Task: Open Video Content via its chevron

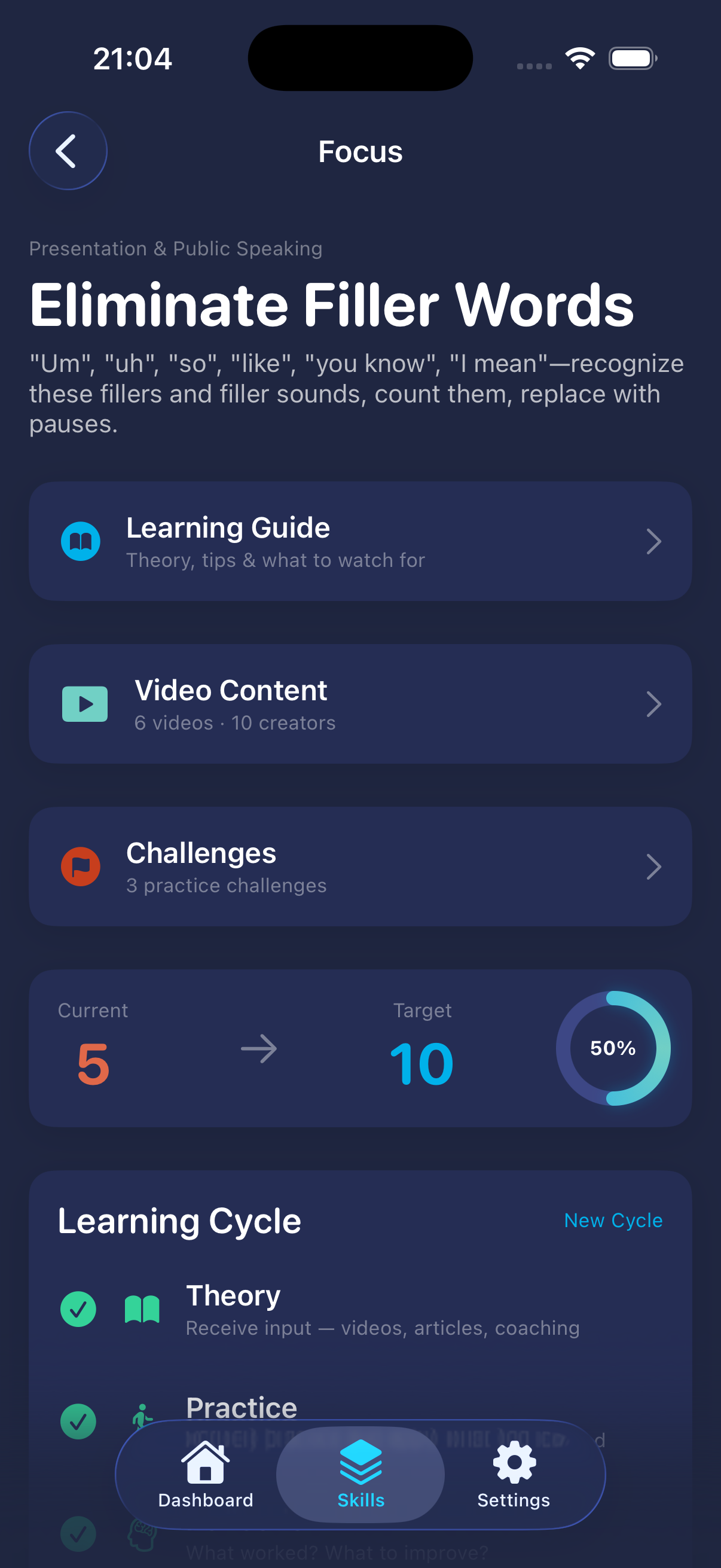Action: [x=653, y=704]
